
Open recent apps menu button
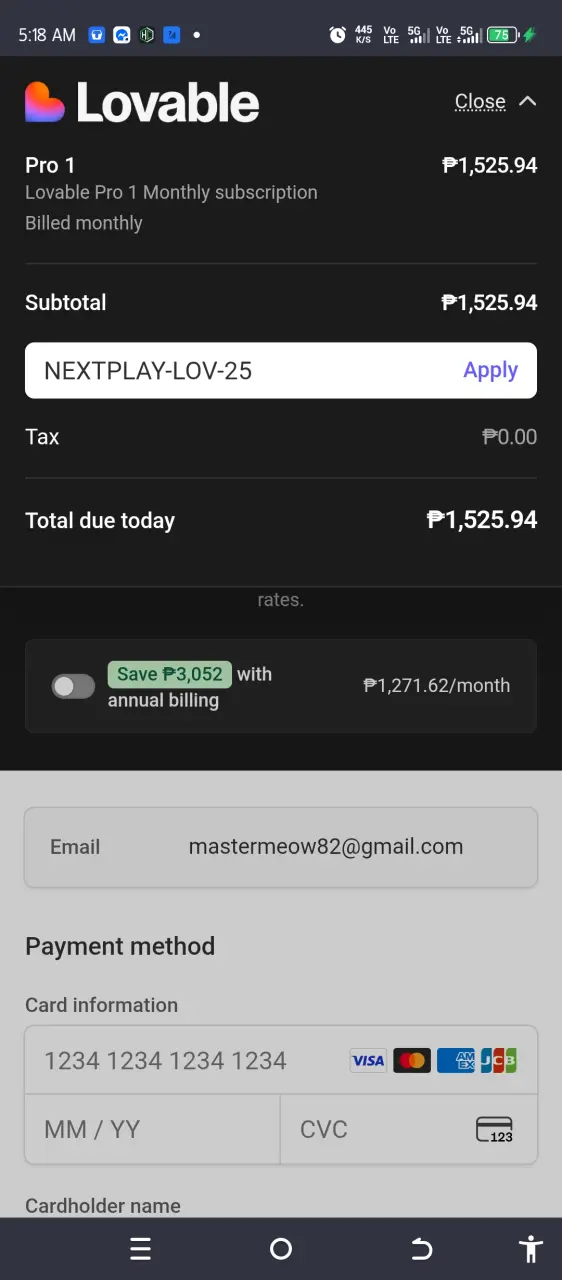(x=140, y=1249)
